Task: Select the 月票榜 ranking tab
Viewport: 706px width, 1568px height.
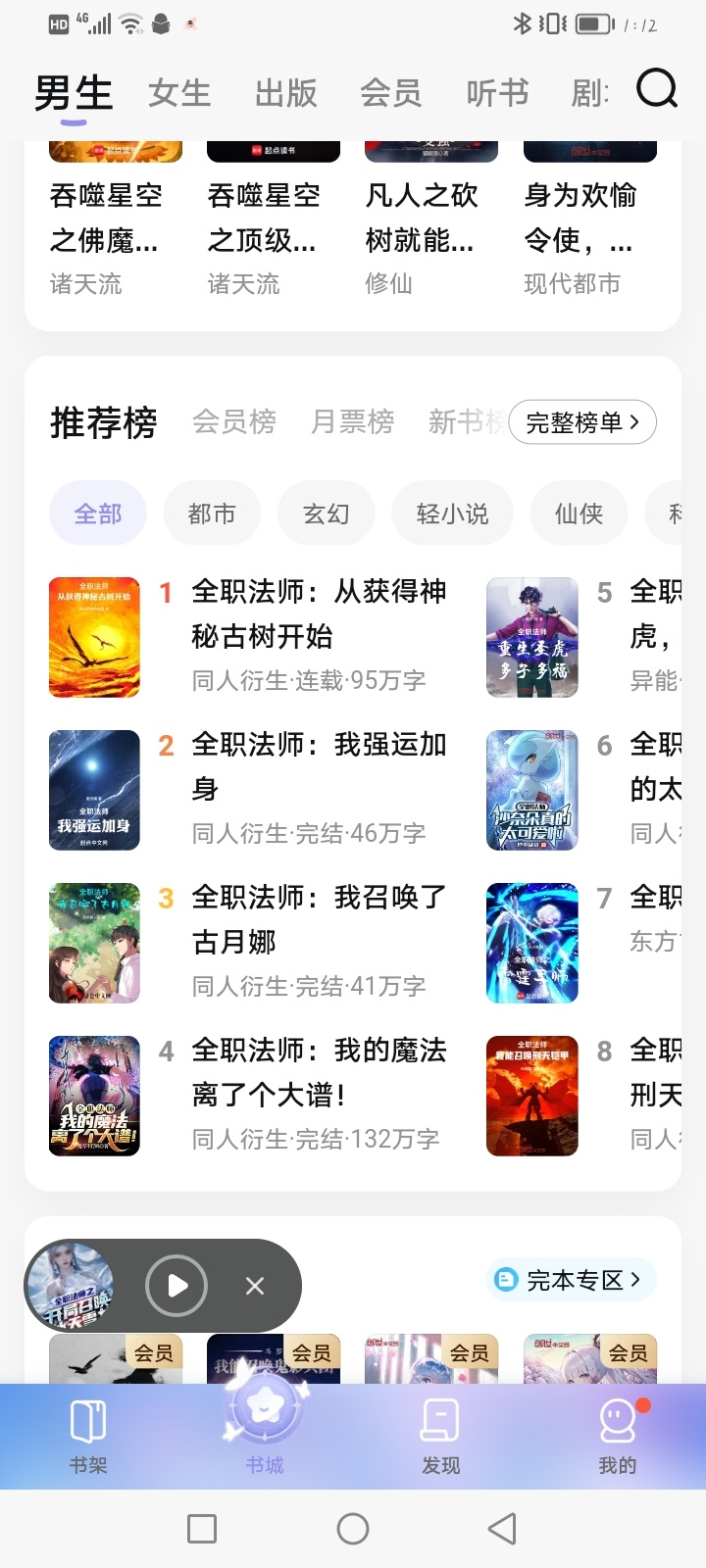Action: (x=352, y=421)
